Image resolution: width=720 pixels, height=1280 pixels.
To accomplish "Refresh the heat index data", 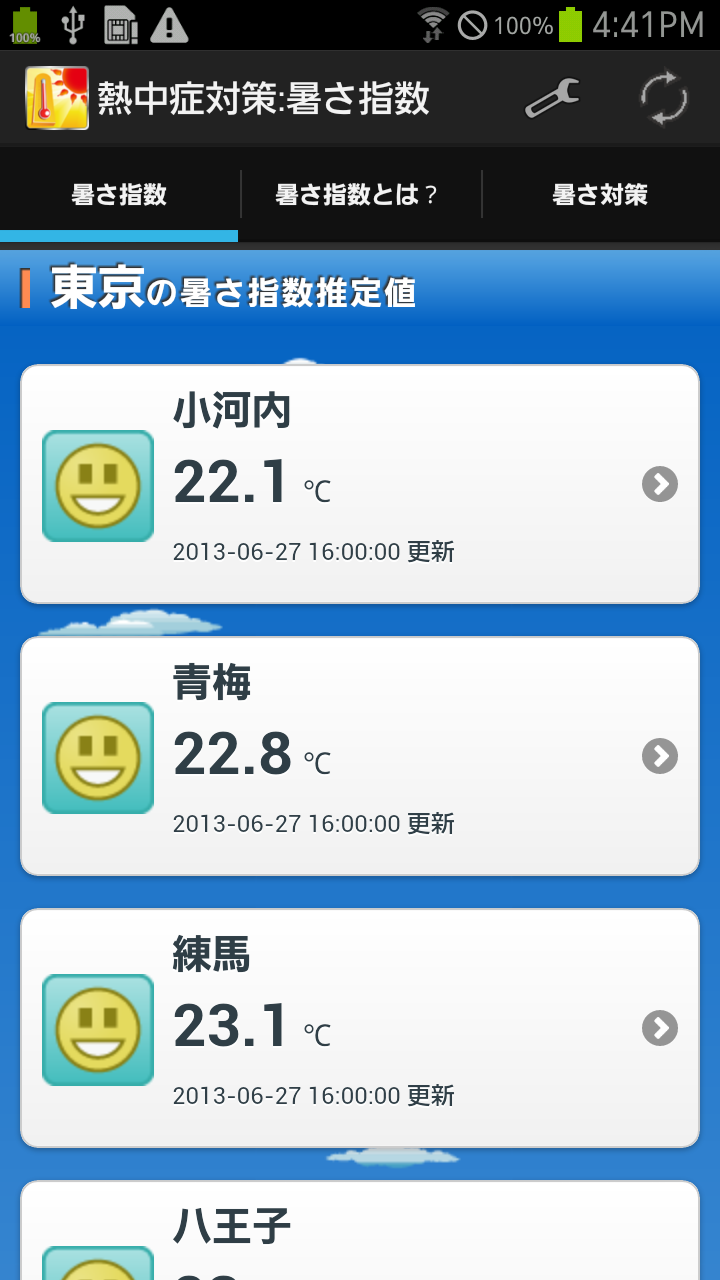I will point(664,99).
